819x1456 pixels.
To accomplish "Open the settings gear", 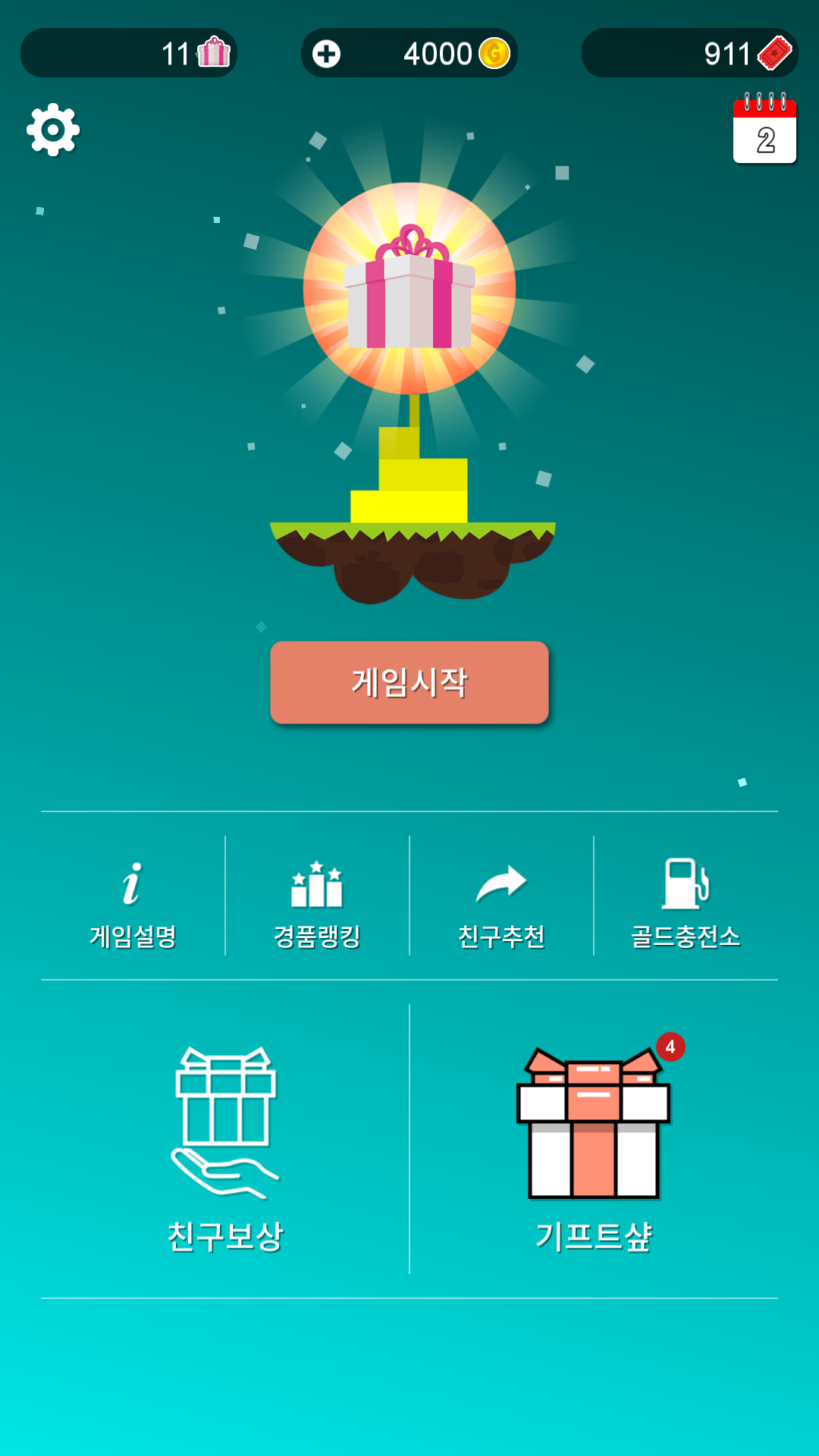I will (53, 130).
